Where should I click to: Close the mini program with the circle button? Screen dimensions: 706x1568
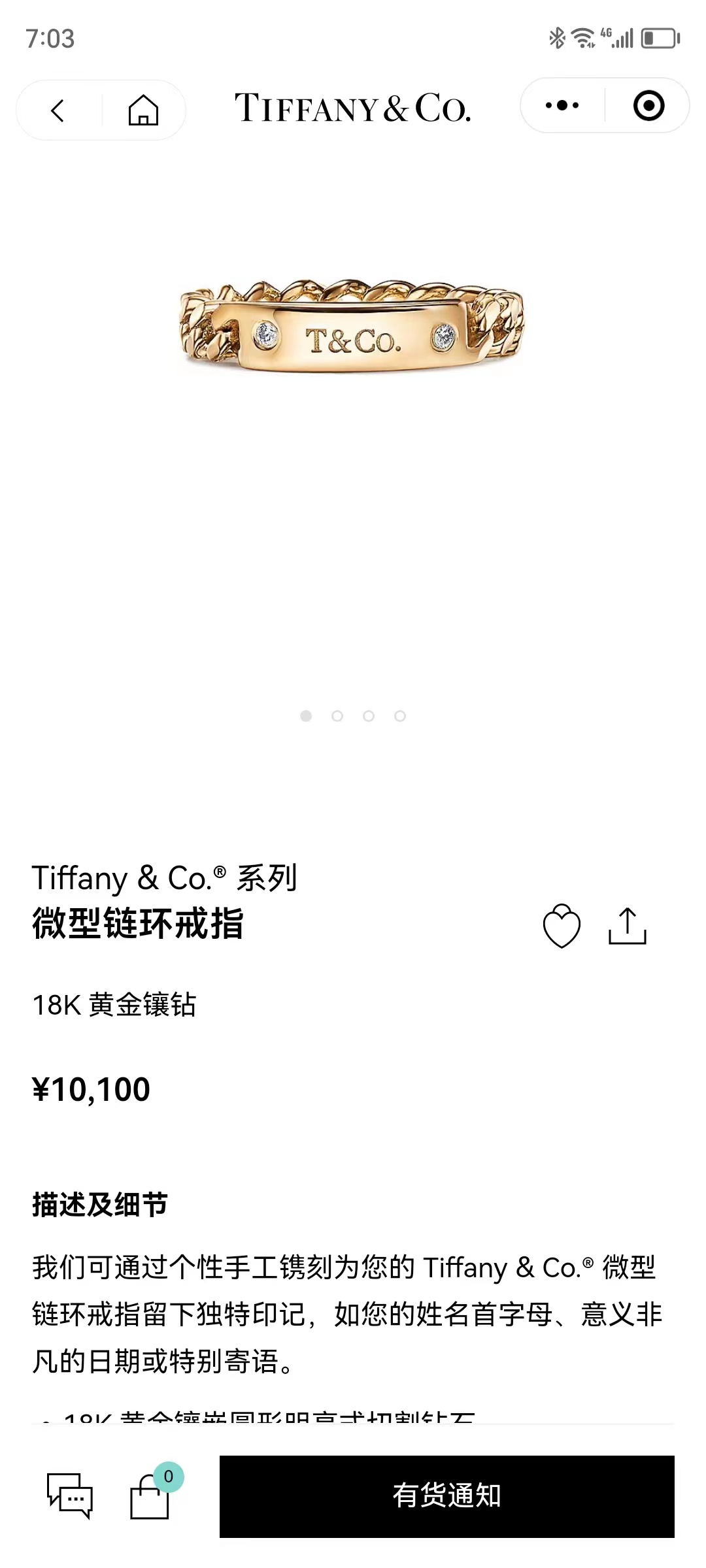648,106
